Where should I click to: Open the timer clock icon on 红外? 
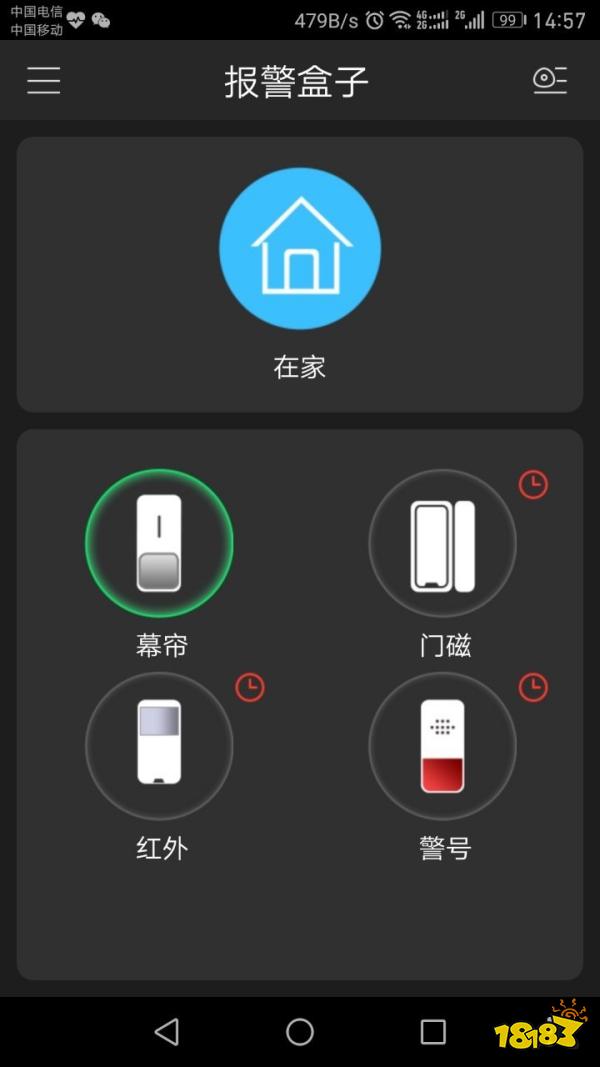(x=250, y=687)
